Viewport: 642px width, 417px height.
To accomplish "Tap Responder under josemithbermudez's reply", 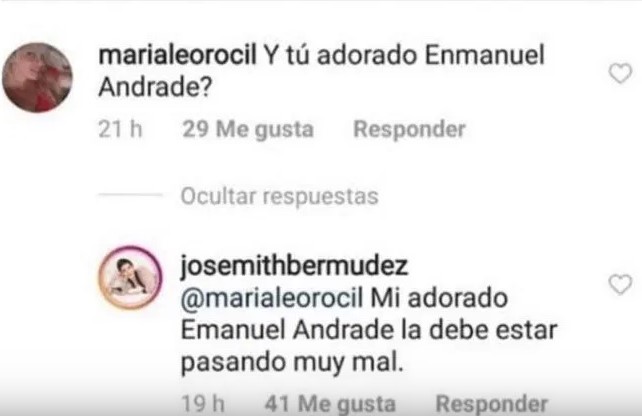I will click(x=491, y=405).
